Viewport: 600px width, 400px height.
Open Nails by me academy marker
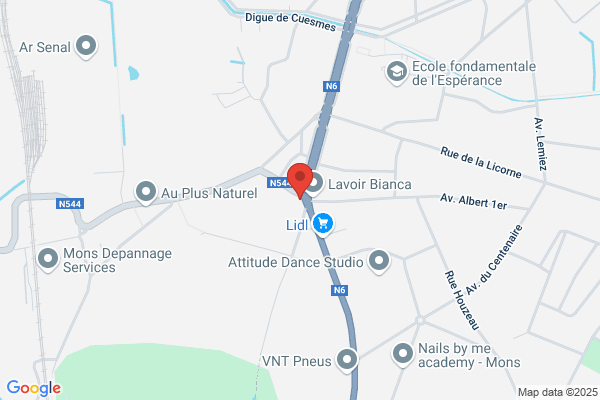[x=403, y=355]
